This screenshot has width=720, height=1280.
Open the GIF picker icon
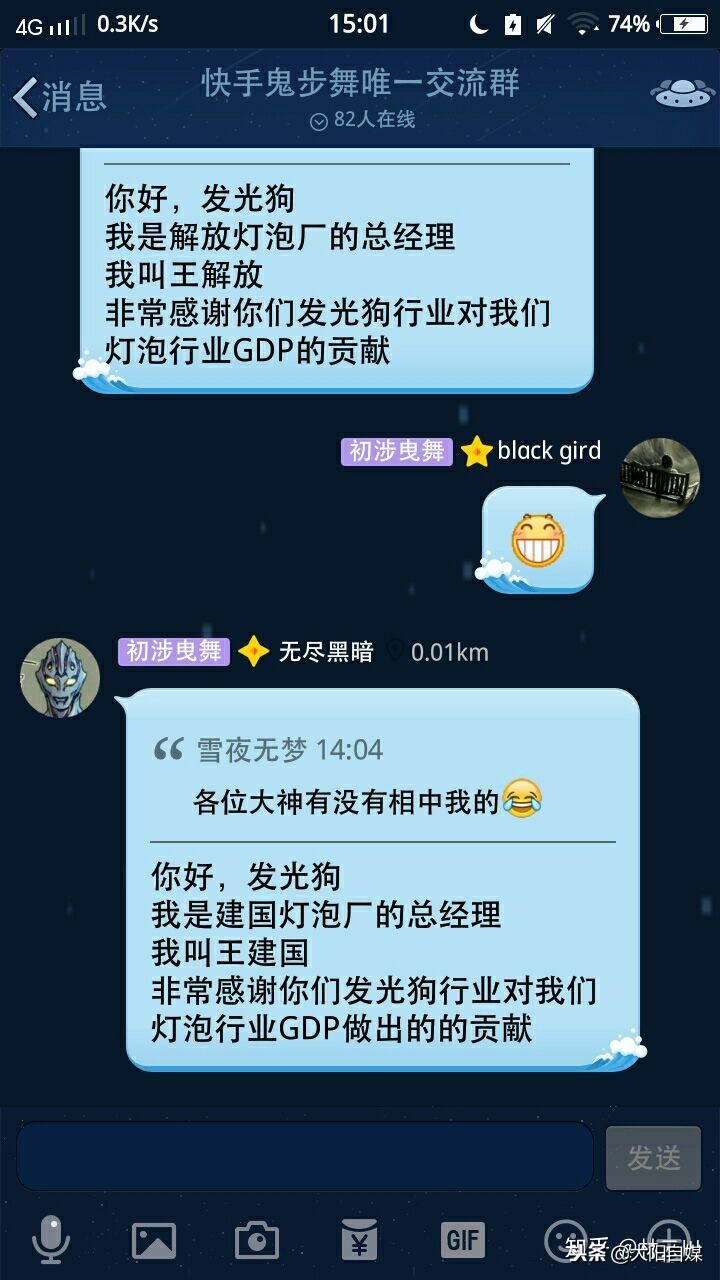coord(462,1240)
